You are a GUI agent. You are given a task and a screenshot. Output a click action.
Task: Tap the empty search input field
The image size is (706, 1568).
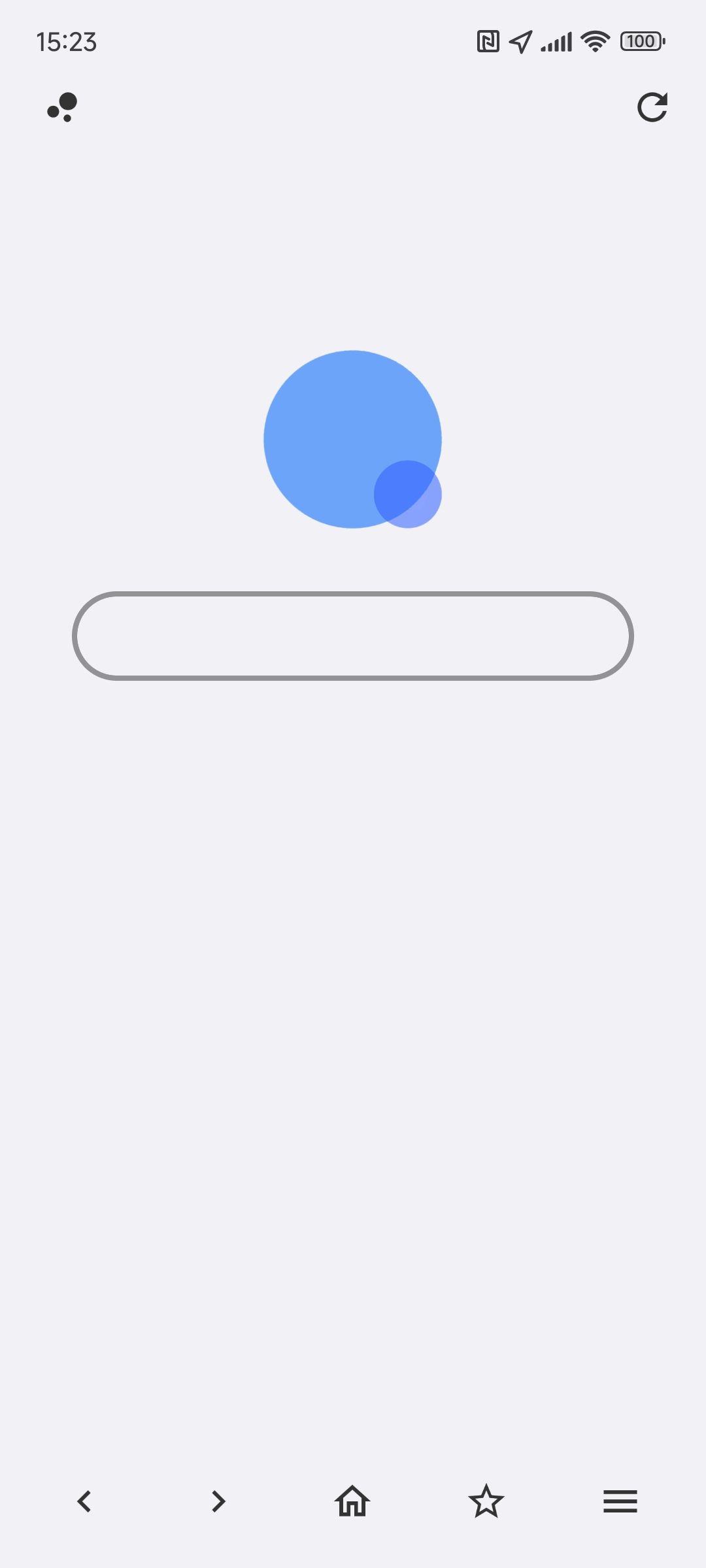[353, 636]
